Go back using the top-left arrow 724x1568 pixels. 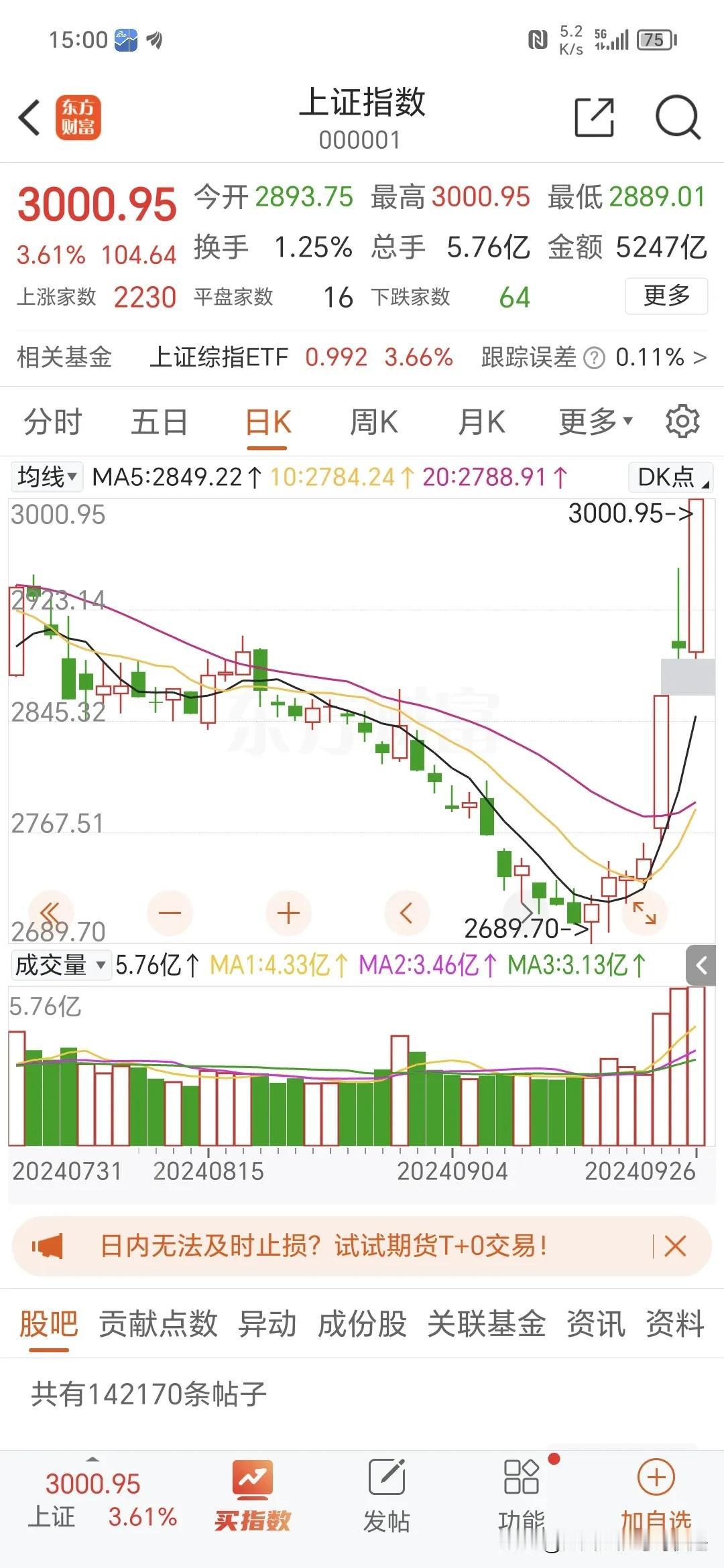29,118
